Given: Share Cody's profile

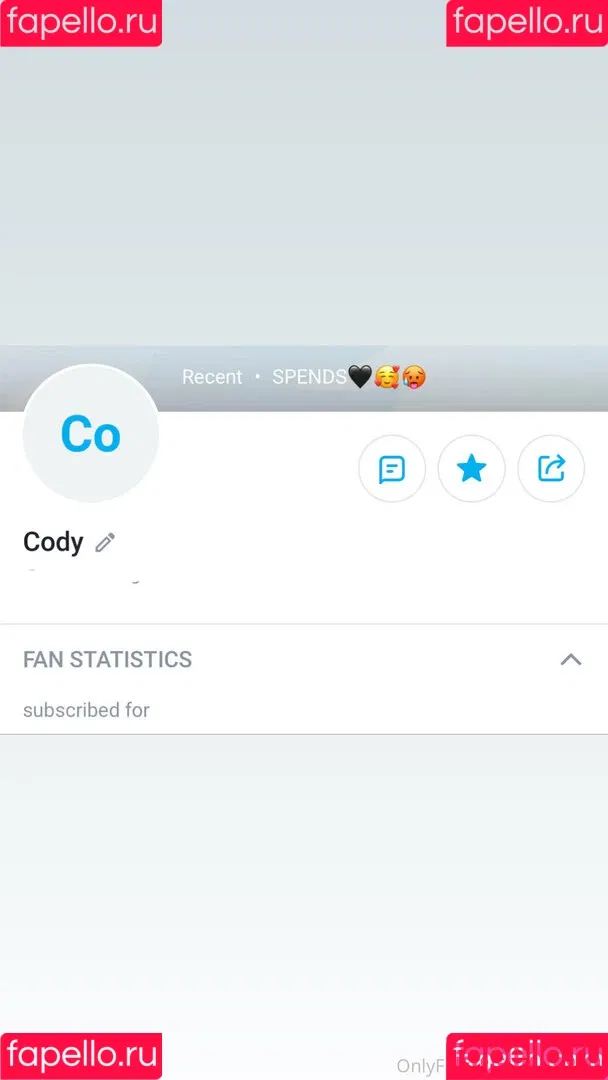Looking at the screenshot, I should click(x=551, y=468).
